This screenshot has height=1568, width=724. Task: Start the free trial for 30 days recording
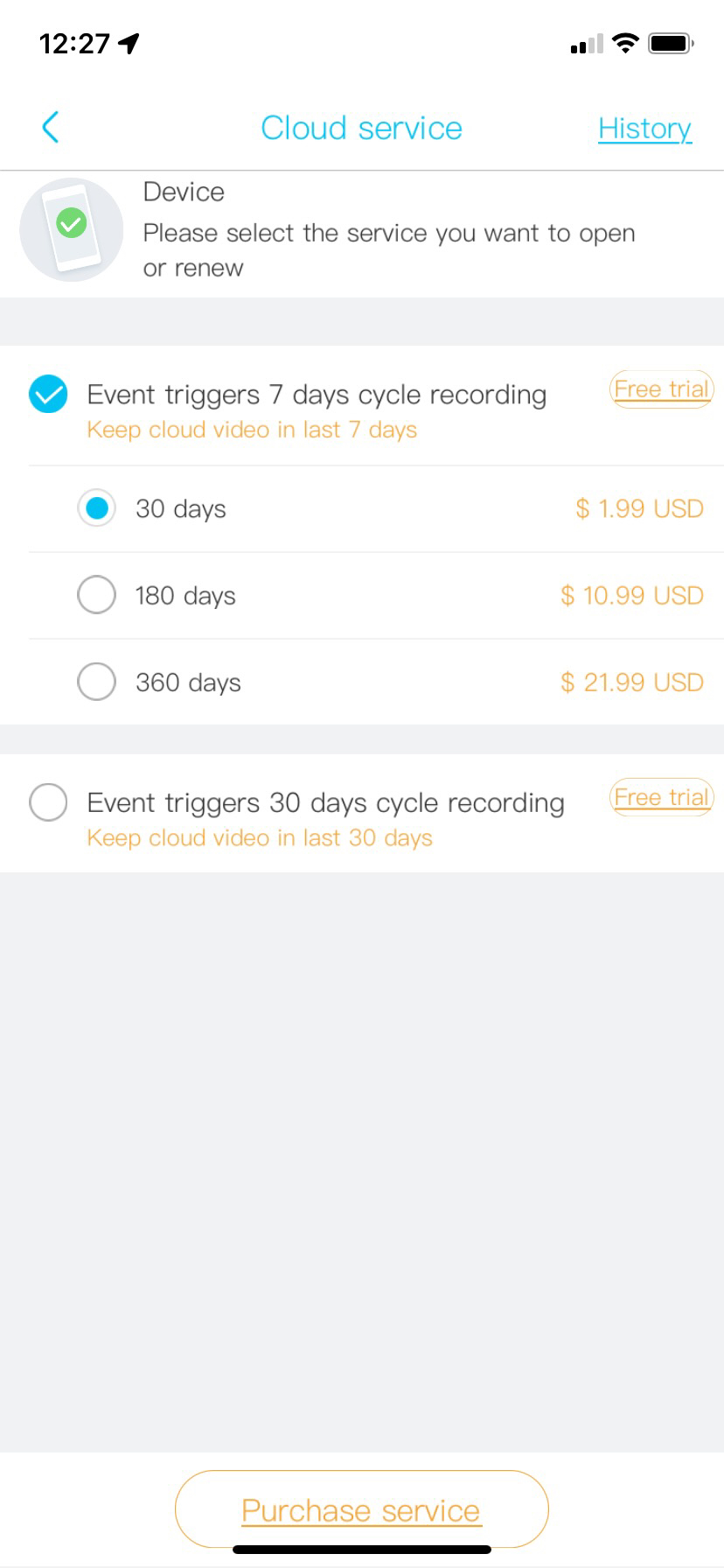[661, 797]
